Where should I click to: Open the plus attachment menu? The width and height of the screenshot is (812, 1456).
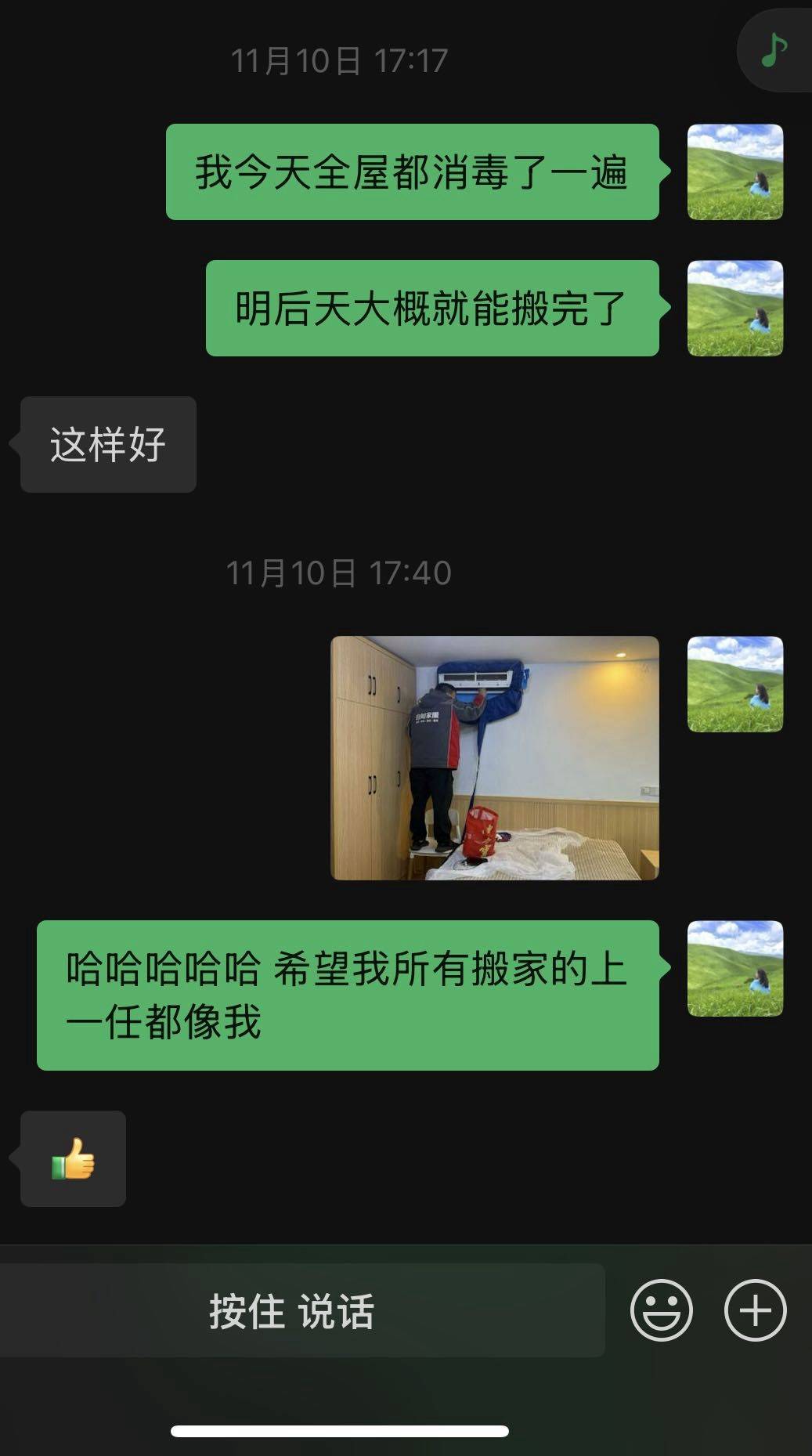(x=755, y=1310)
